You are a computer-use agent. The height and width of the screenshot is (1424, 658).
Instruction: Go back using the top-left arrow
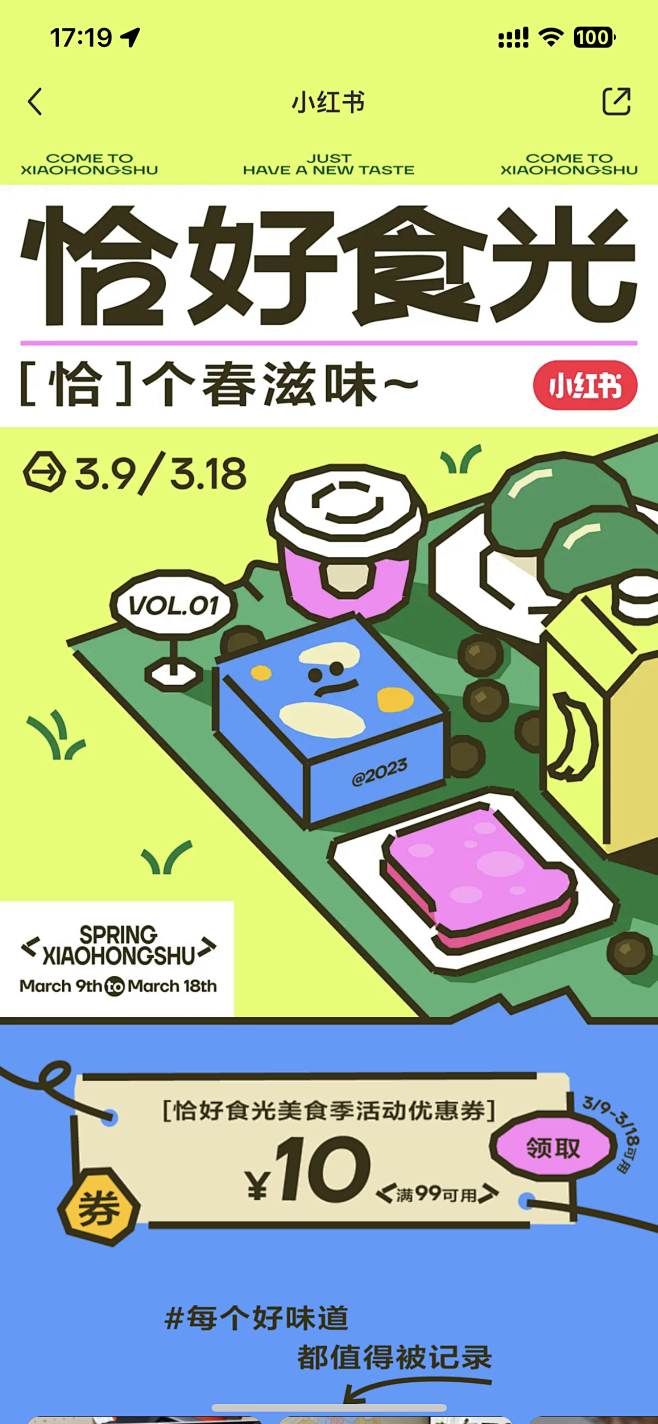[35, 101]
